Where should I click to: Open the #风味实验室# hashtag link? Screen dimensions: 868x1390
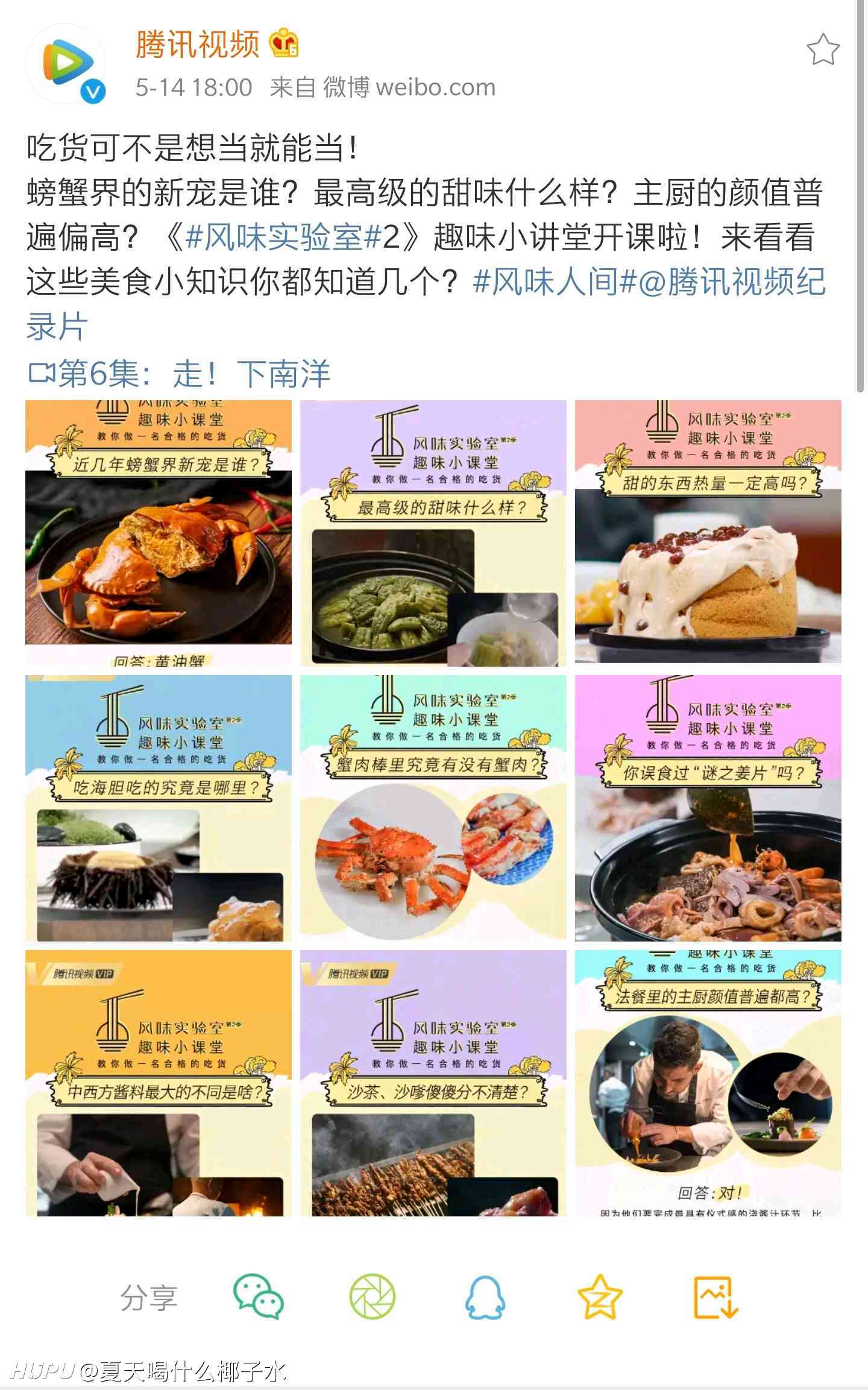tap(283, 237)
